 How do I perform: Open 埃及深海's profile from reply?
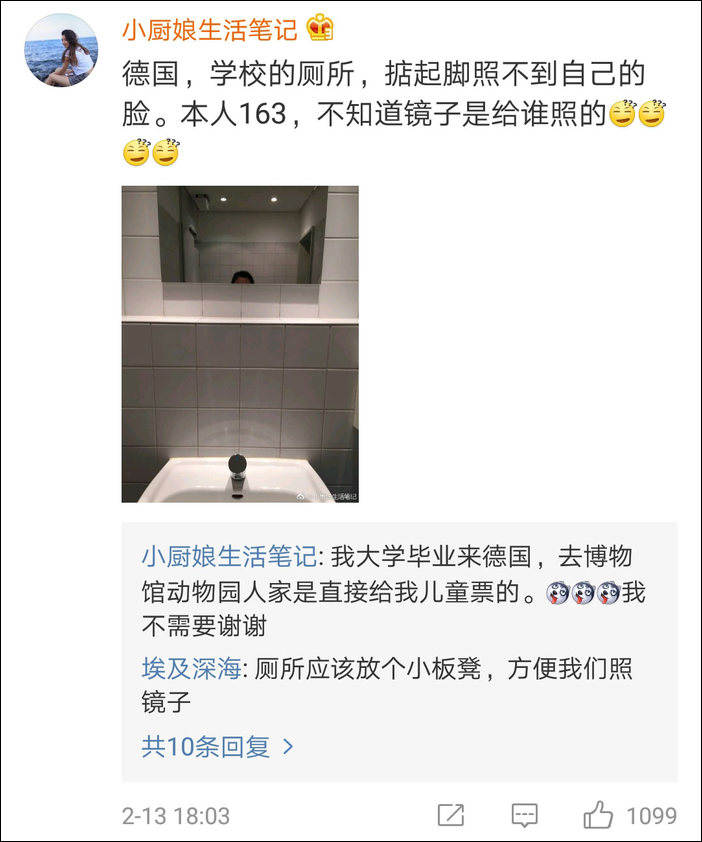(x=191, y=668)
